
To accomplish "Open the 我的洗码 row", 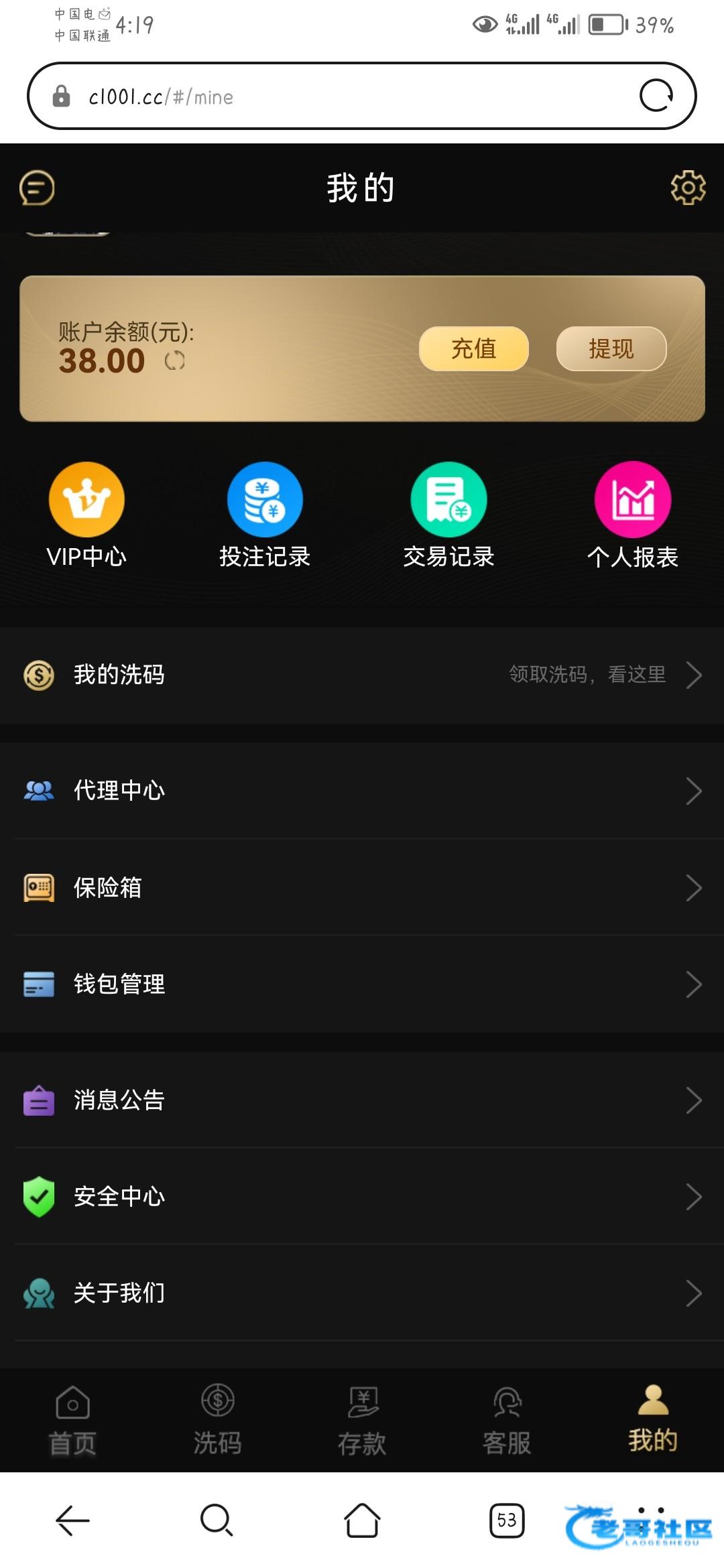I will tap(362, 675).
